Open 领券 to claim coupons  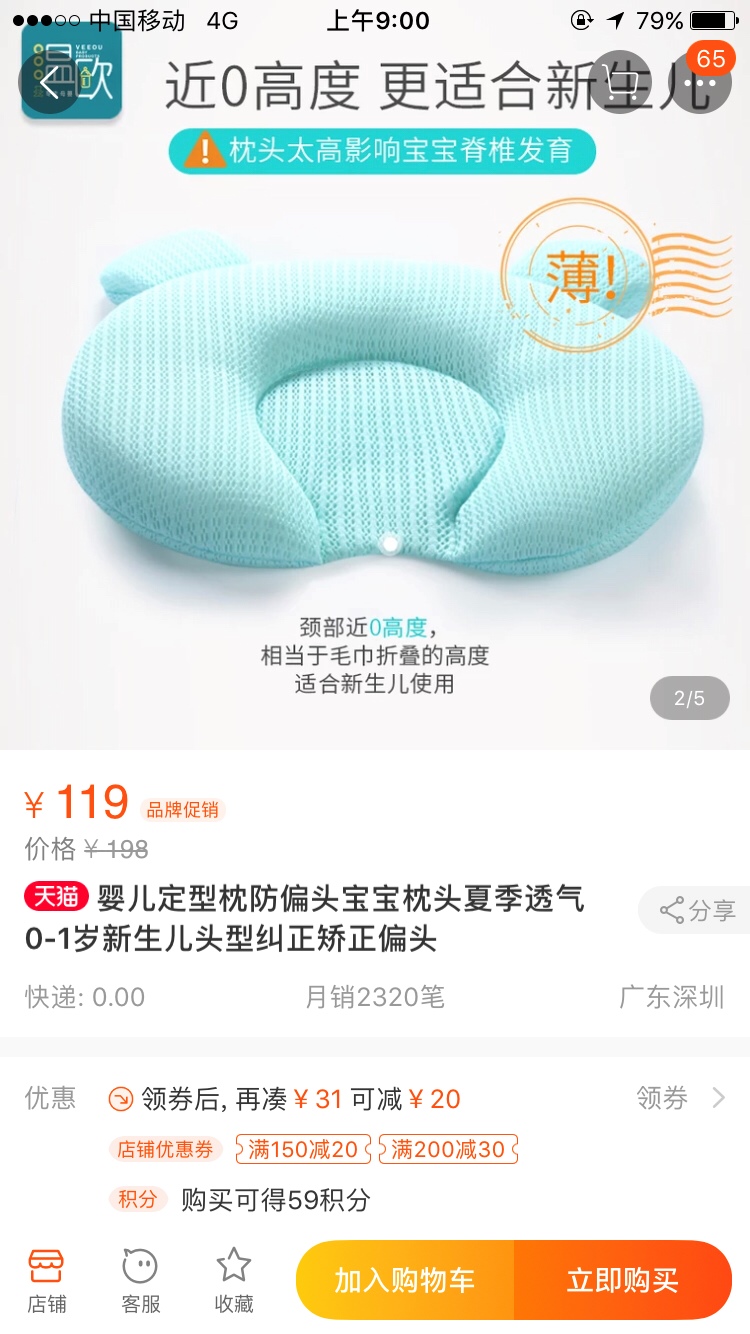(681, 1098)
